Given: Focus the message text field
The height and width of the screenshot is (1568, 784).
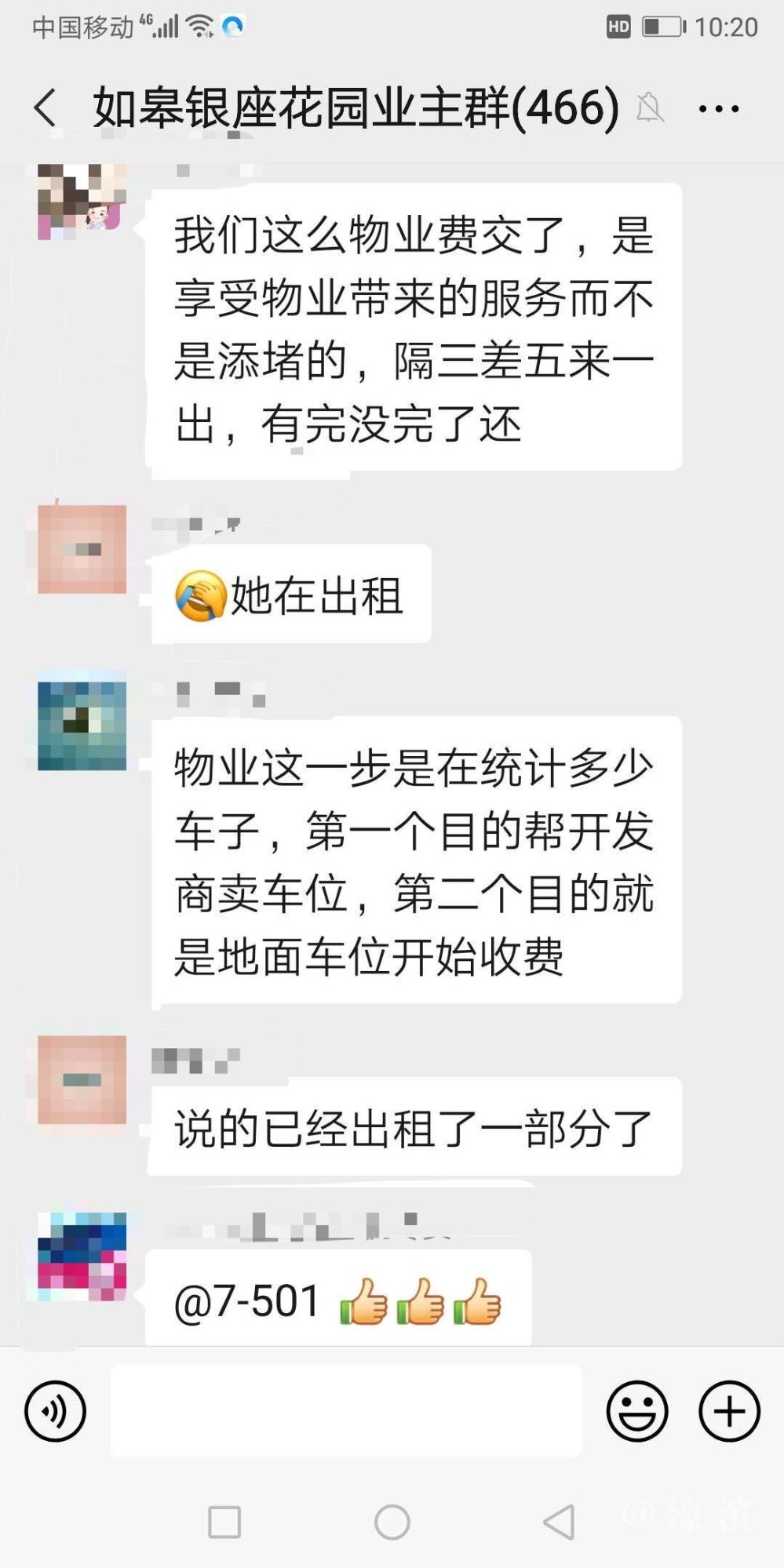Looking at the screenshot, I should (x=345, y=1410).
